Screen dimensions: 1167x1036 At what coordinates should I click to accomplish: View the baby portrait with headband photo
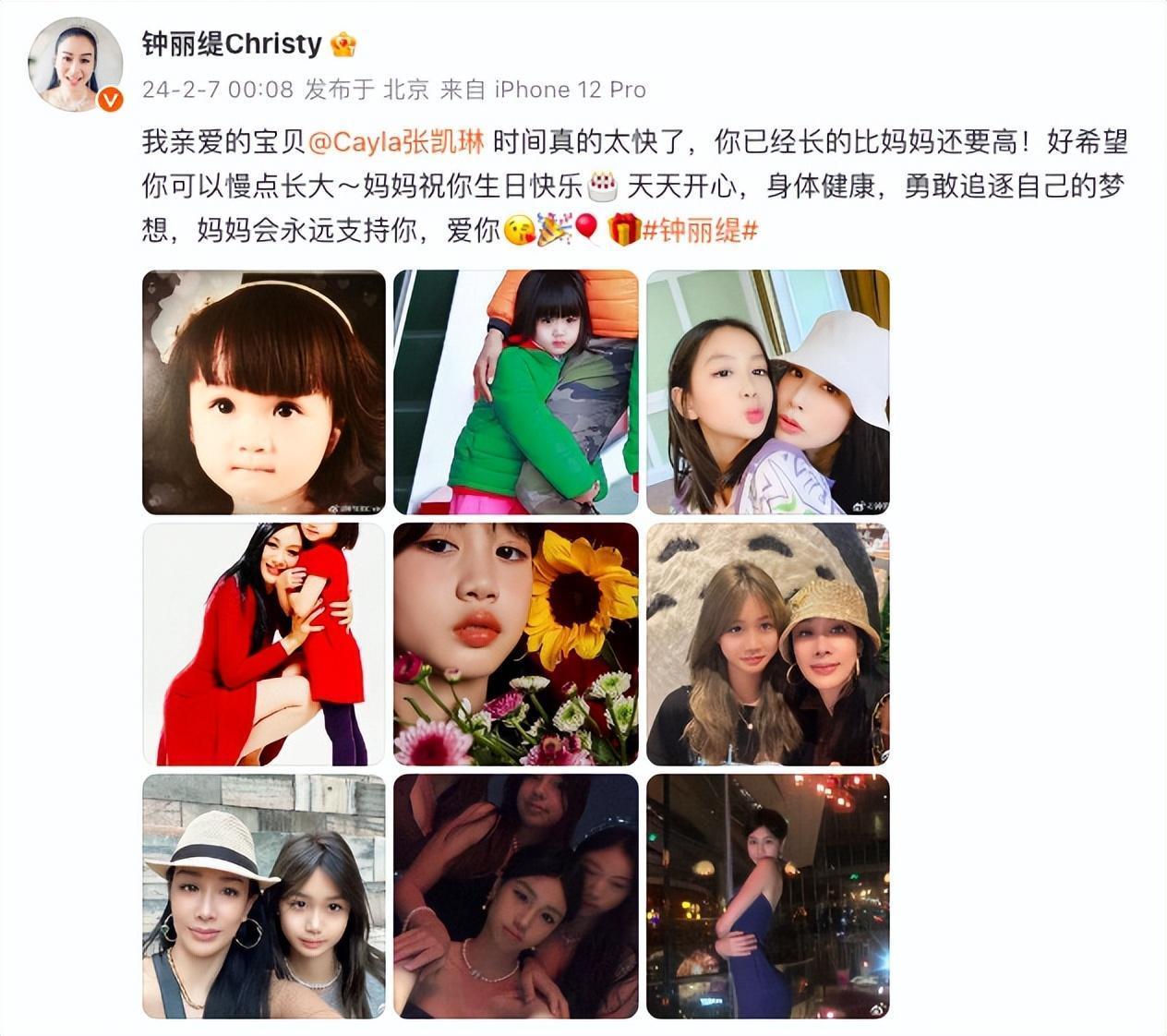click(x=264, y=392)
